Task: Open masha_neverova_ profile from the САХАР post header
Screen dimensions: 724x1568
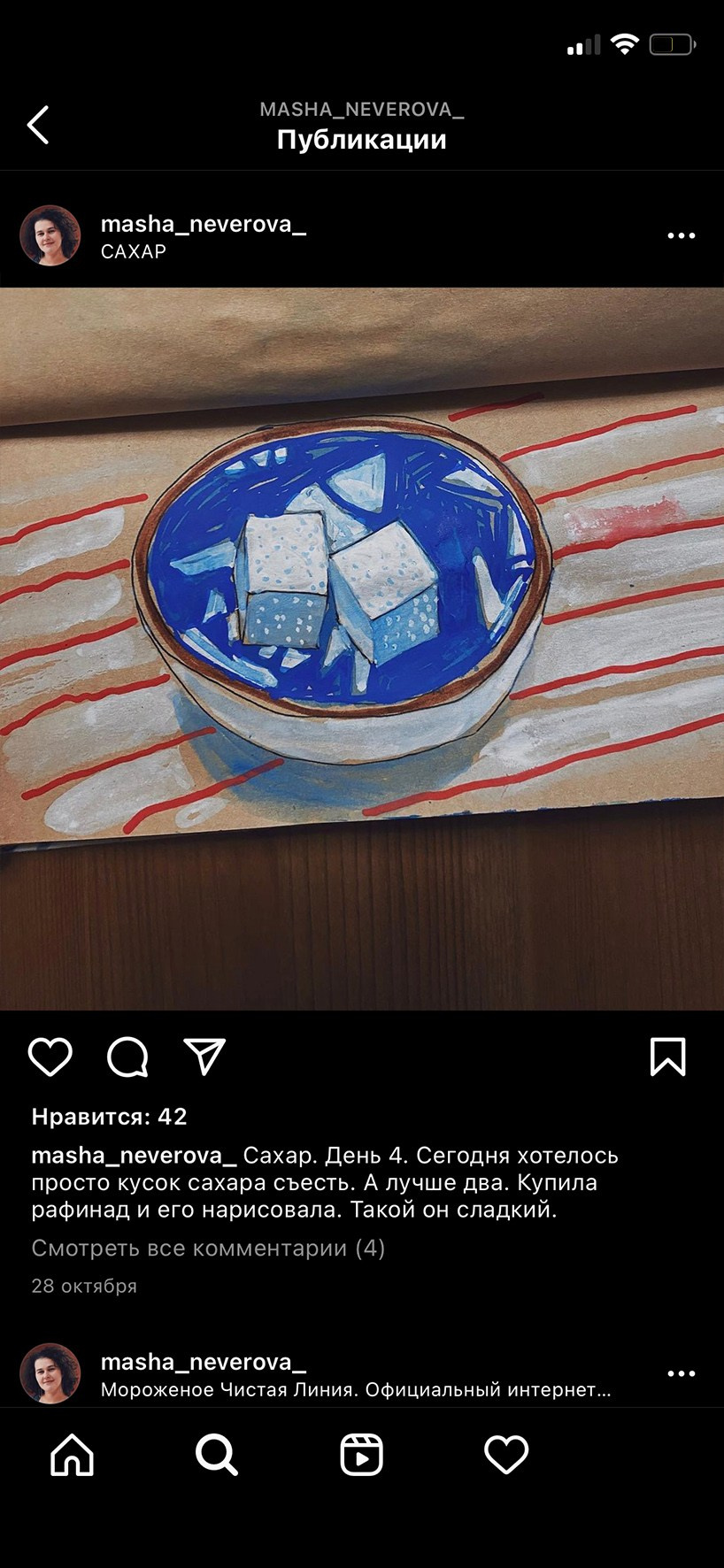Action: [203, 224]
